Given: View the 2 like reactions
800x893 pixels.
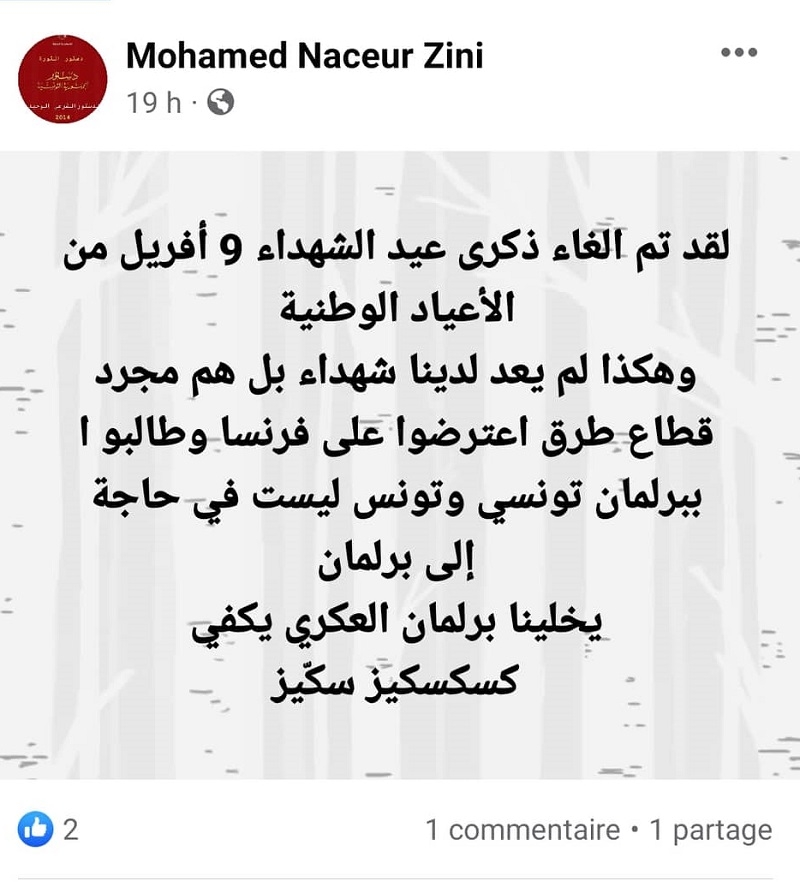Looking at the screenshot, I should pos(48,830).
